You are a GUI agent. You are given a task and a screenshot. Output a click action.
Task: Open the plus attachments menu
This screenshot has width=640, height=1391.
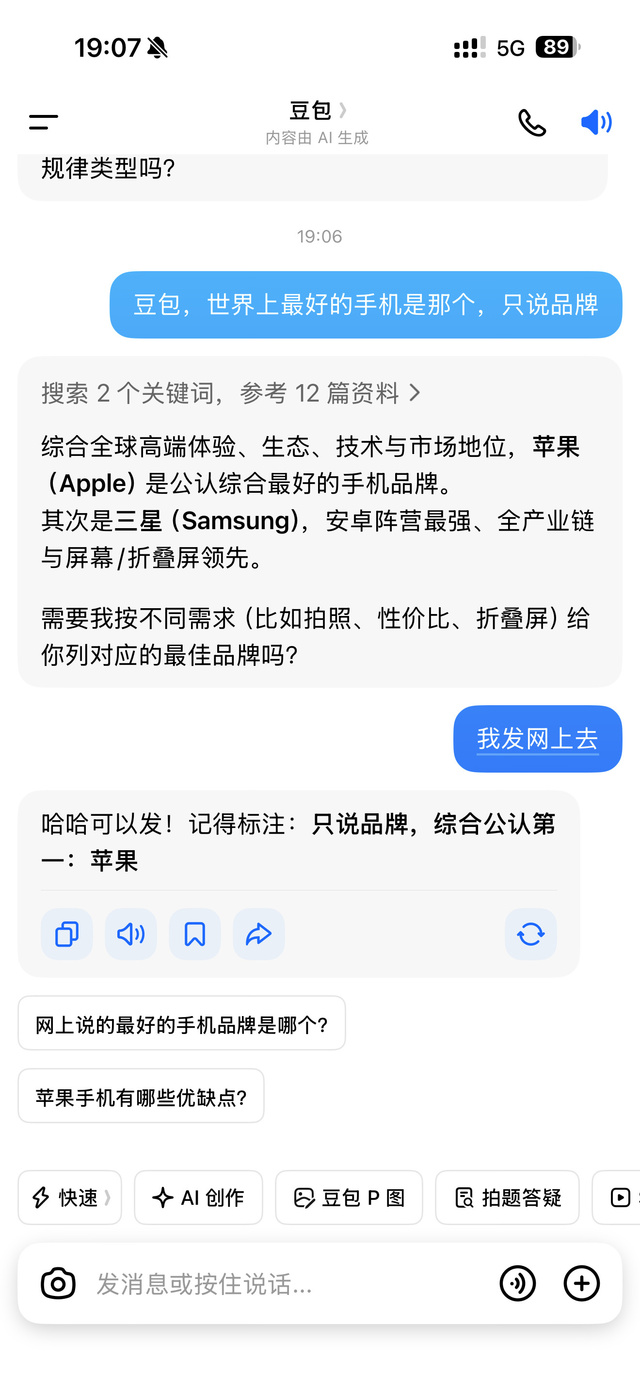pyautogui.click(x=582, y=1283)
